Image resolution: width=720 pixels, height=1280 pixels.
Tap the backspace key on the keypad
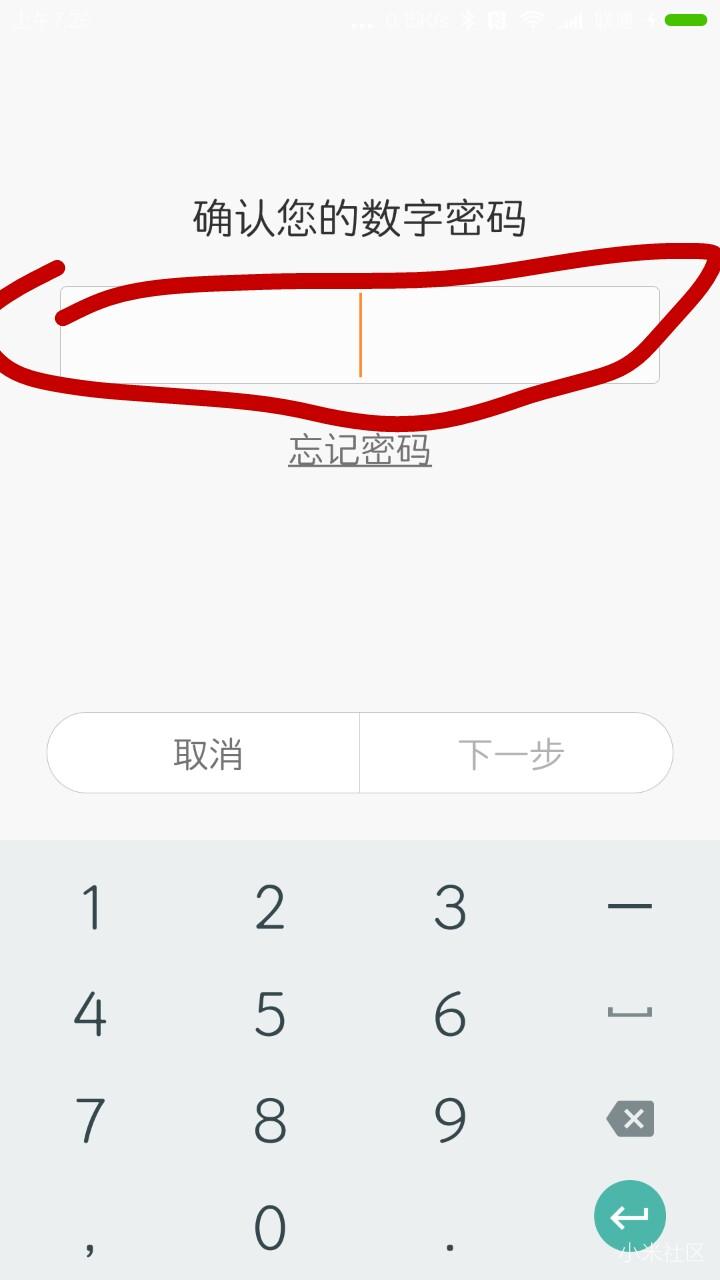[x=631, y=1118]
